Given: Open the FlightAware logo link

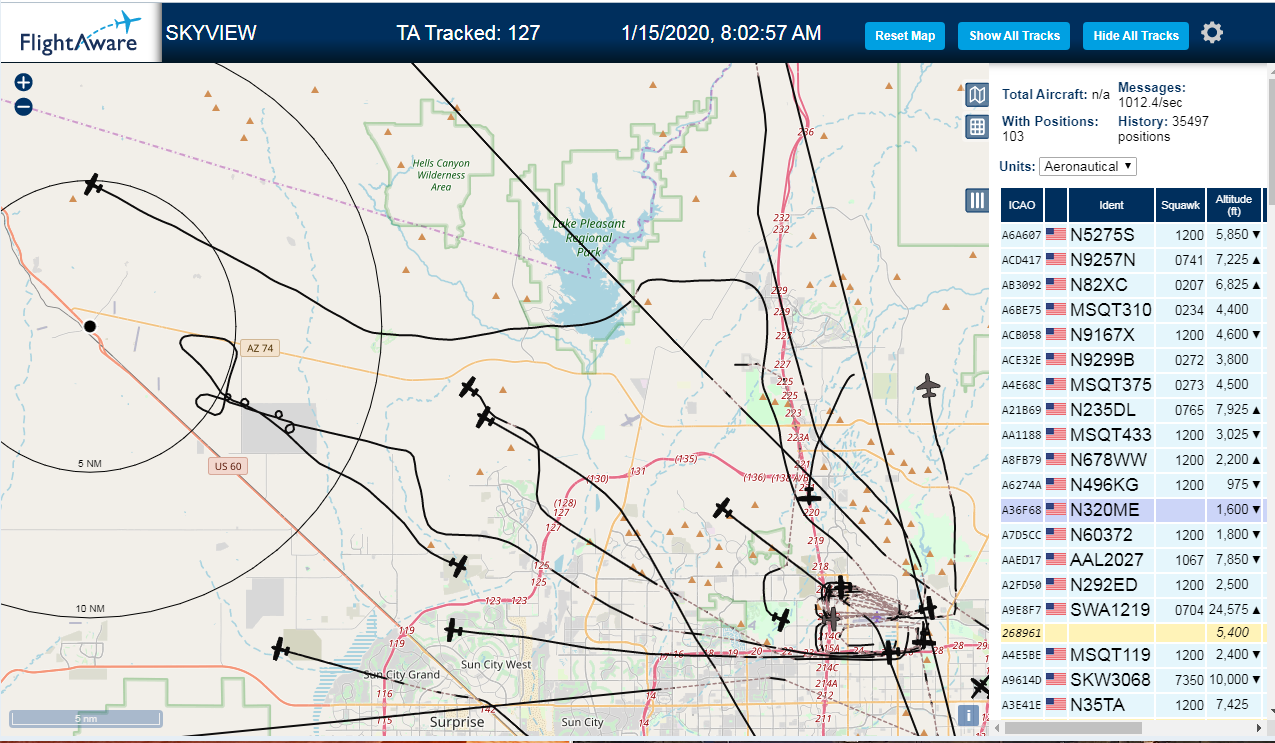Looking at the screenshot, I should [x=80, y=32].
